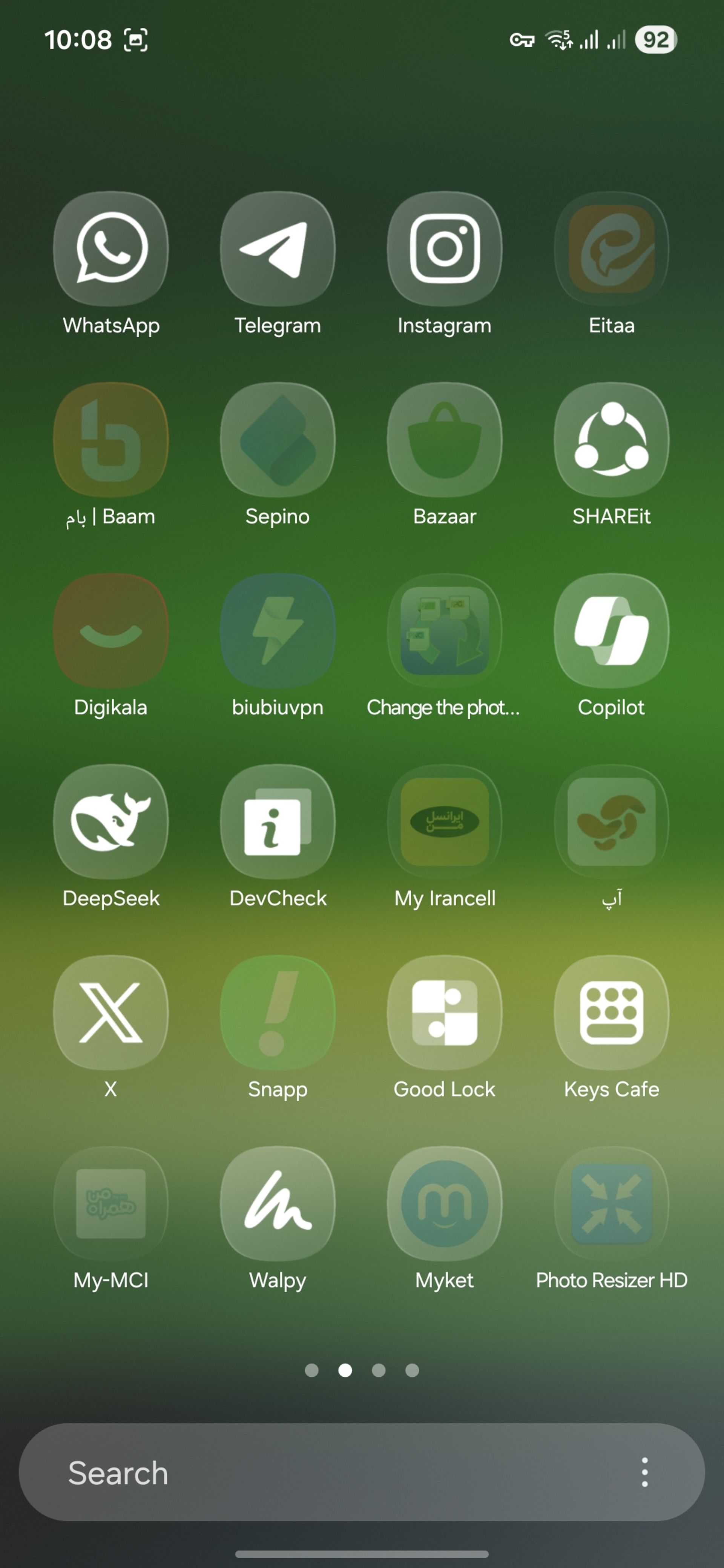Viewport: 724px width, 1568px height.
Task: Launch Good Lock
Action: tap(445, 1012)
